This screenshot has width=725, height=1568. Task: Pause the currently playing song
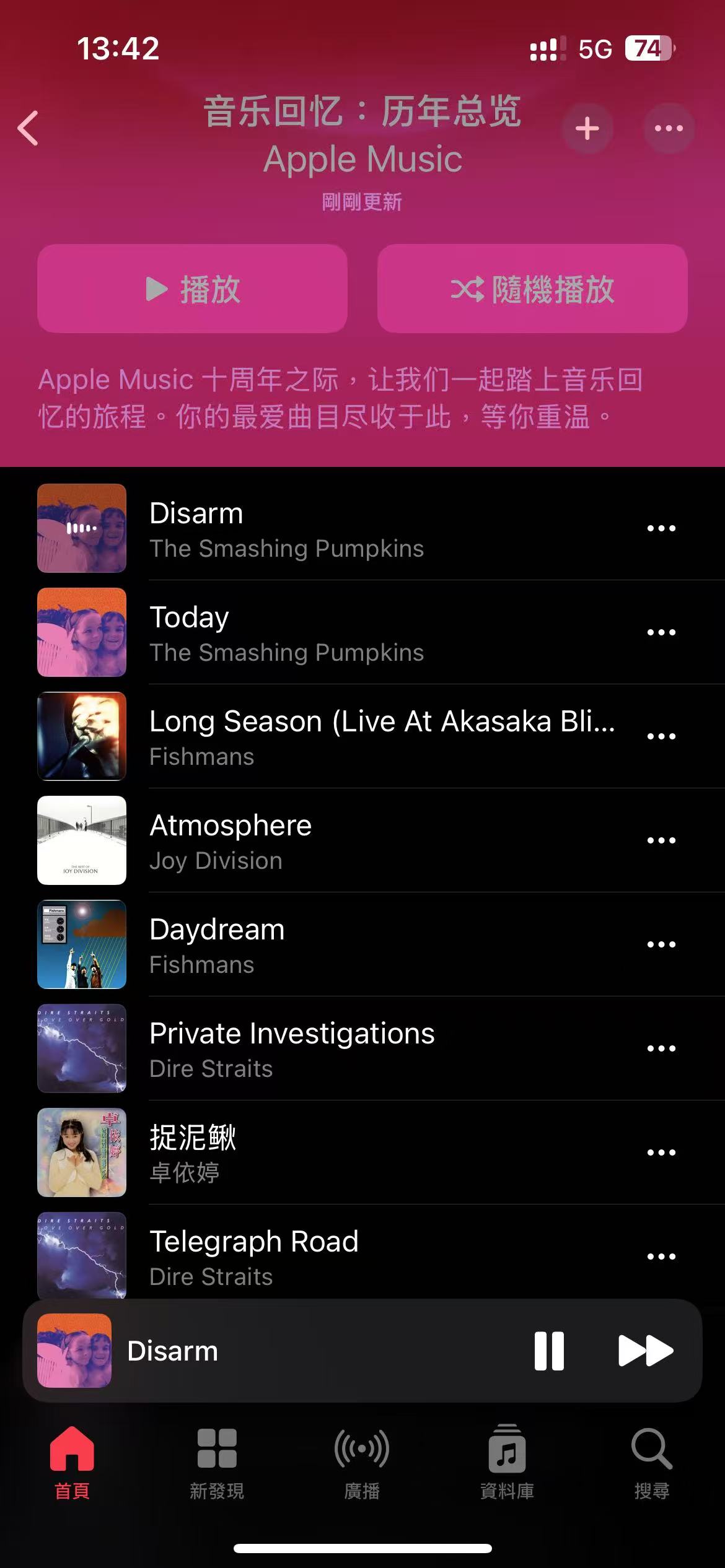click(549, 1351)
